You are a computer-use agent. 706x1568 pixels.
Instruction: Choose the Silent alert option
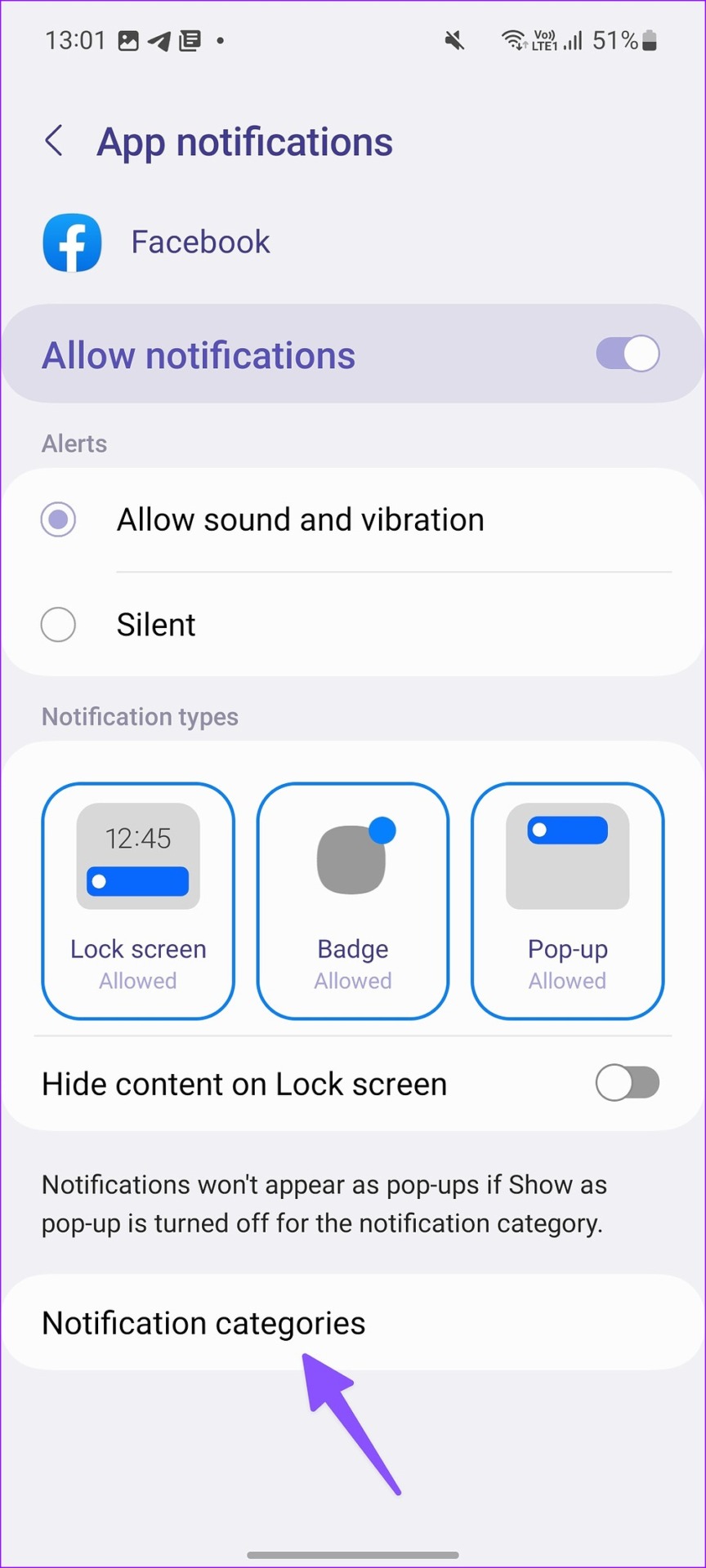[x=353, y=625]
